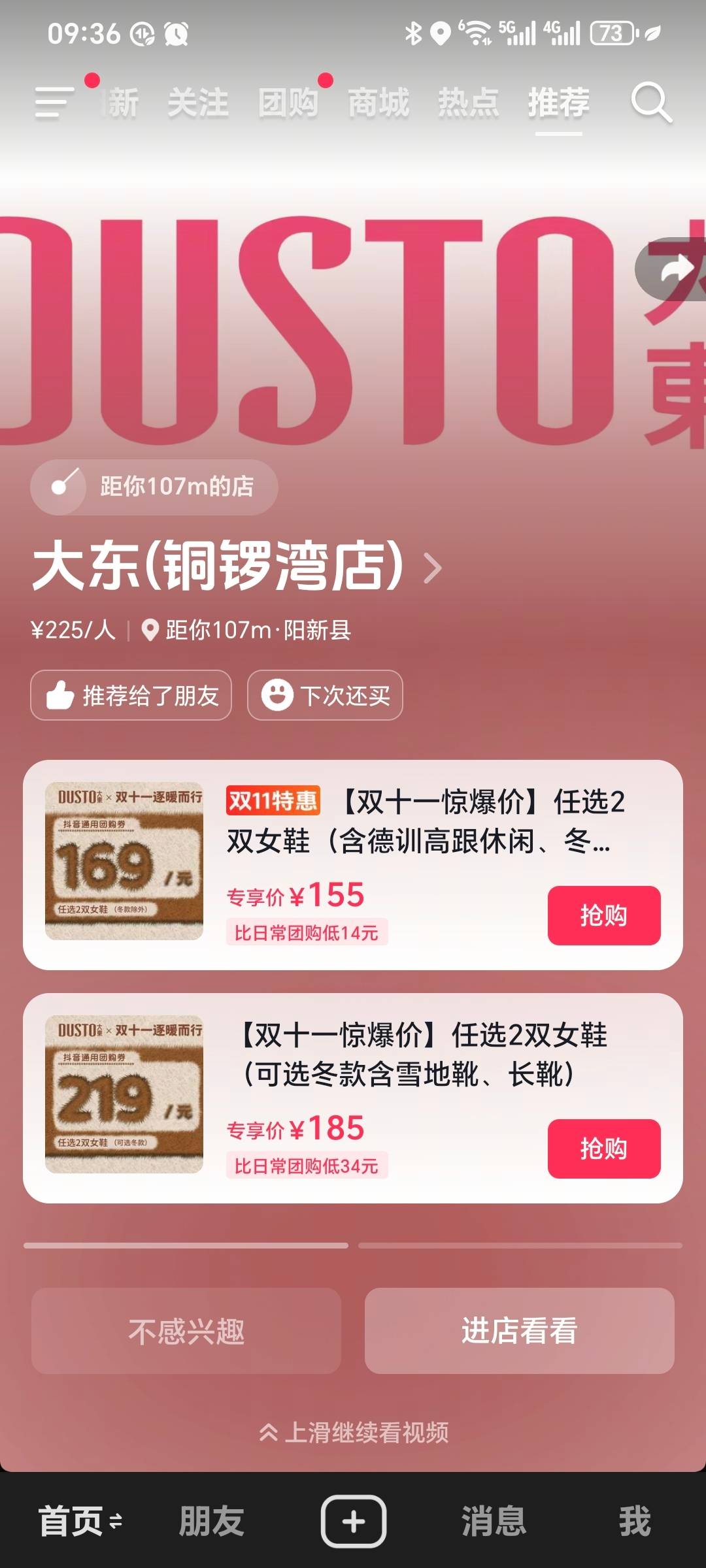Open the 消息 tab
The height and width of the screenshot is (1568, 706).
[x=494, y=1521]
